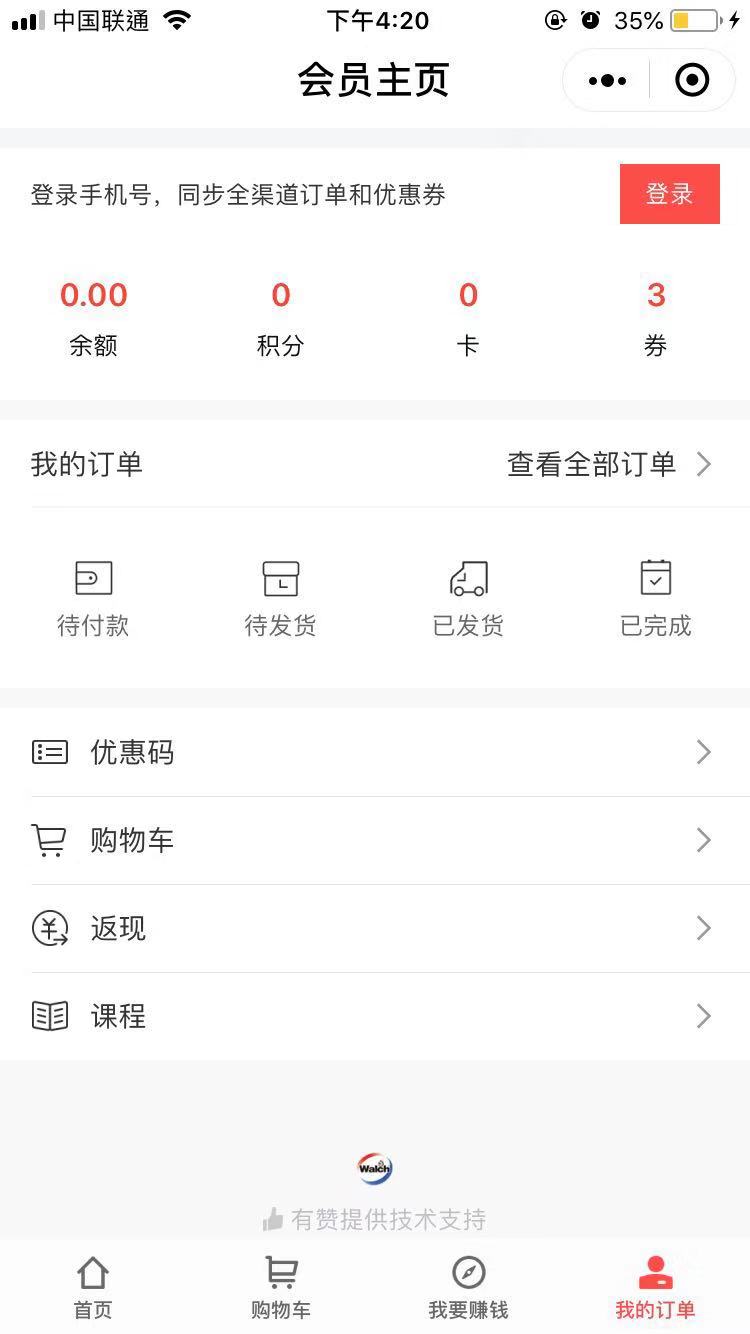The width and height of the screenshot is (750, 1334).
Task: Open 待发货 awaiting shipment orders
Action: click(x=281, y=599)
